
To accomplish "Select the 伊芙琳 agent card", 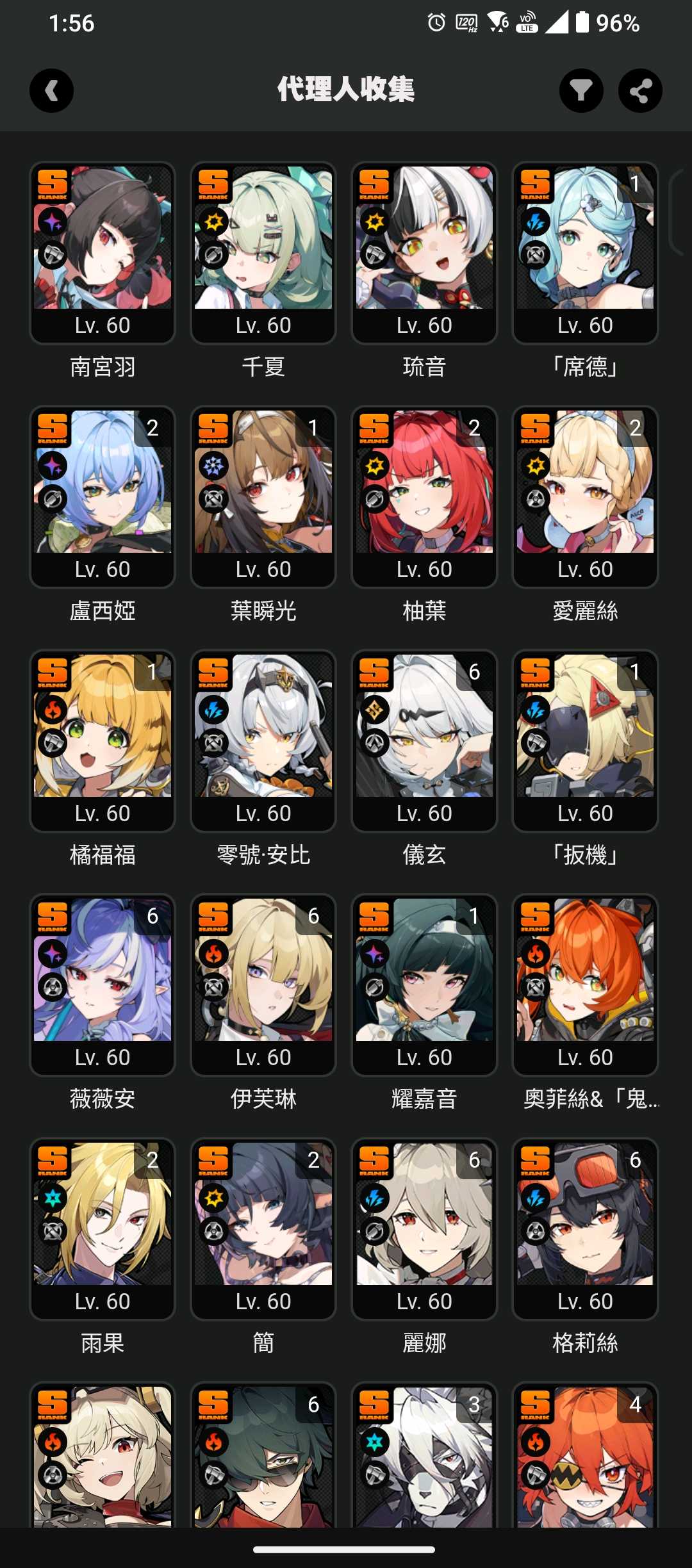I will [x=263, y=984].
